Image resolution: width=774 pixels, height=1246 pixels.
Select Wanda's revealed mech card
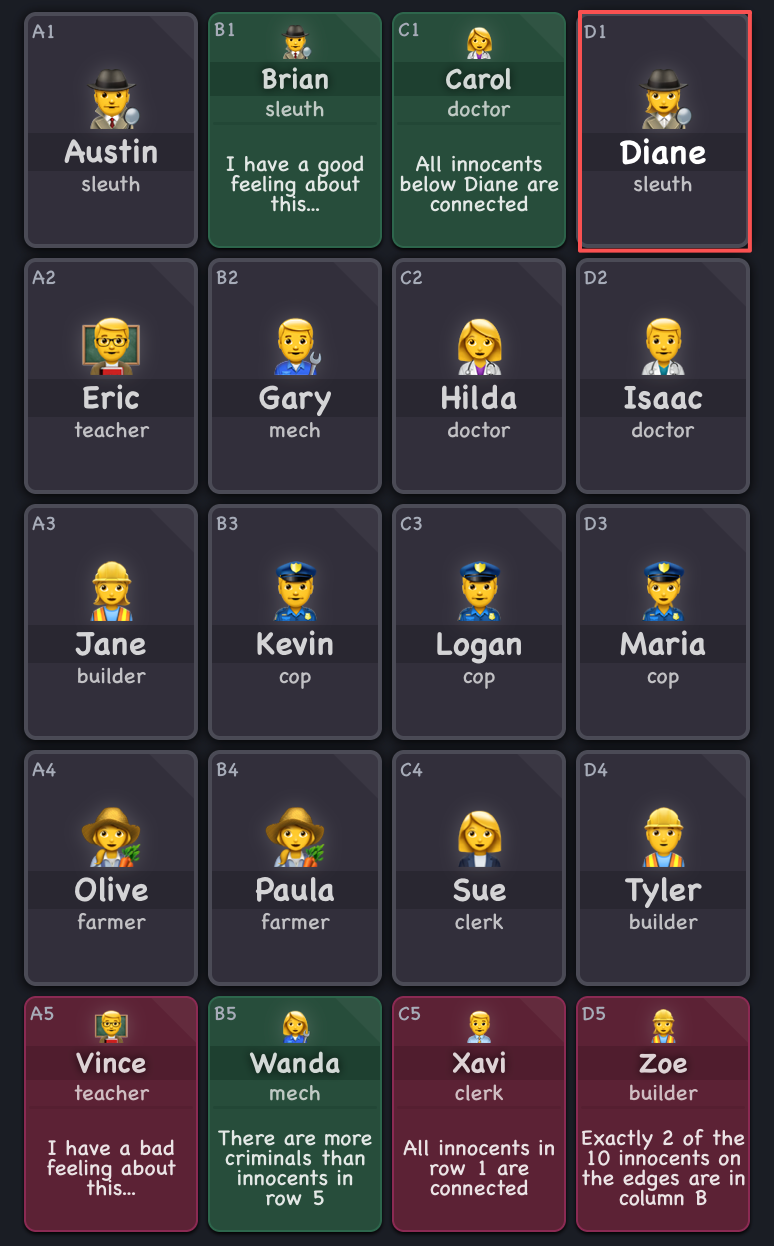pos(295,1114)
